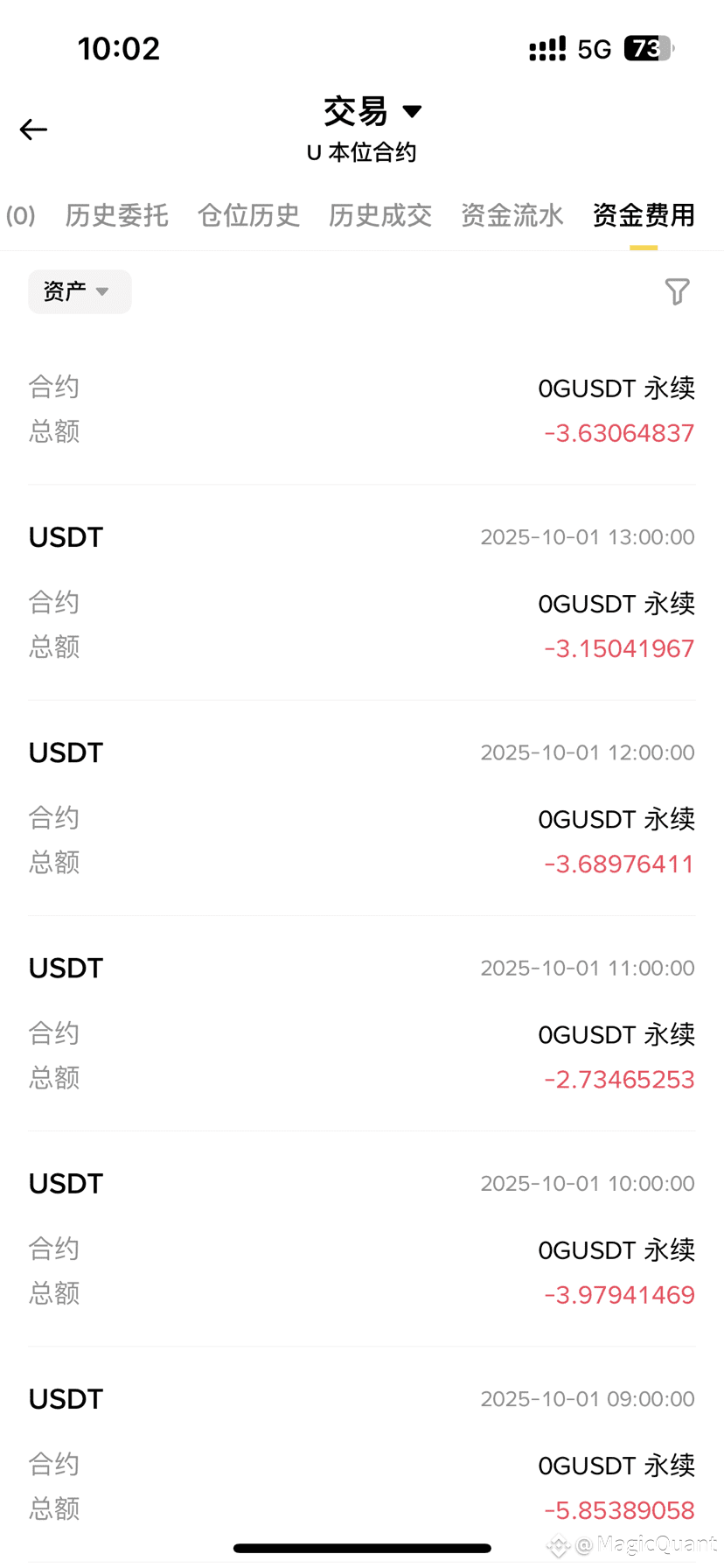This screenshot has height=1568, width=724.
Task: Open the funnel filter icon
Action: pos(677,291)
